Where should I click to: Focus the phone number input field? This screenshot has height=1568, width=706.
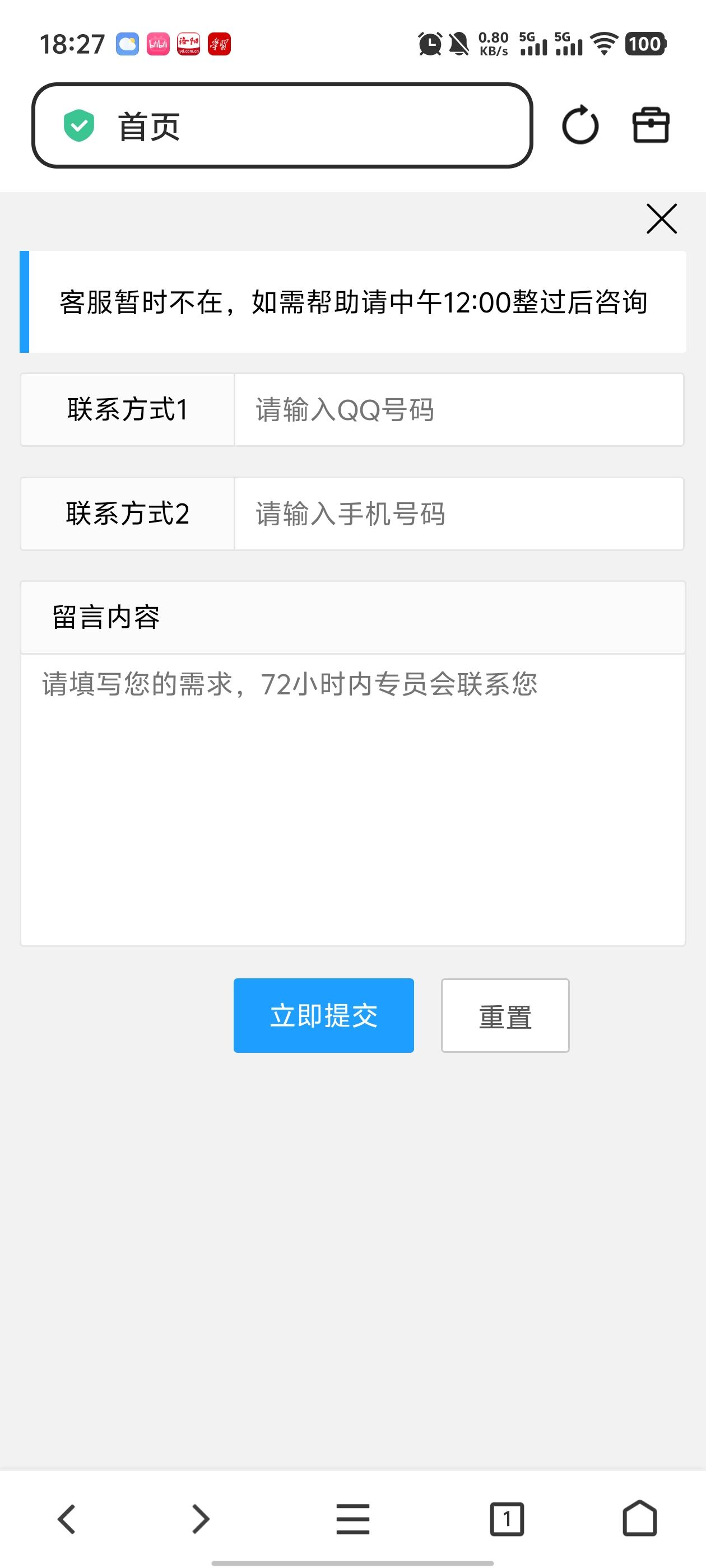(459, 514)
